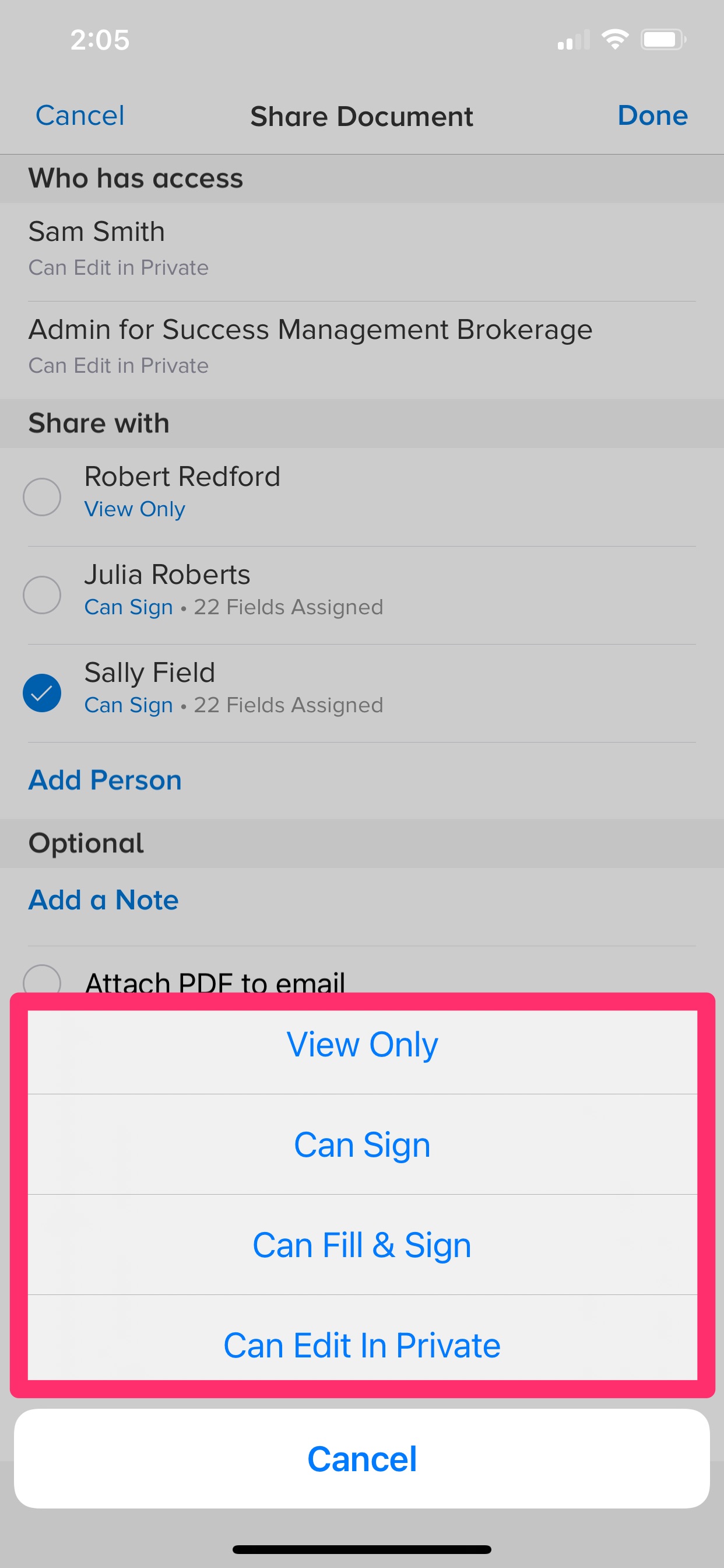Choose Can Sign from the permission list

[x=361, y=1144]
